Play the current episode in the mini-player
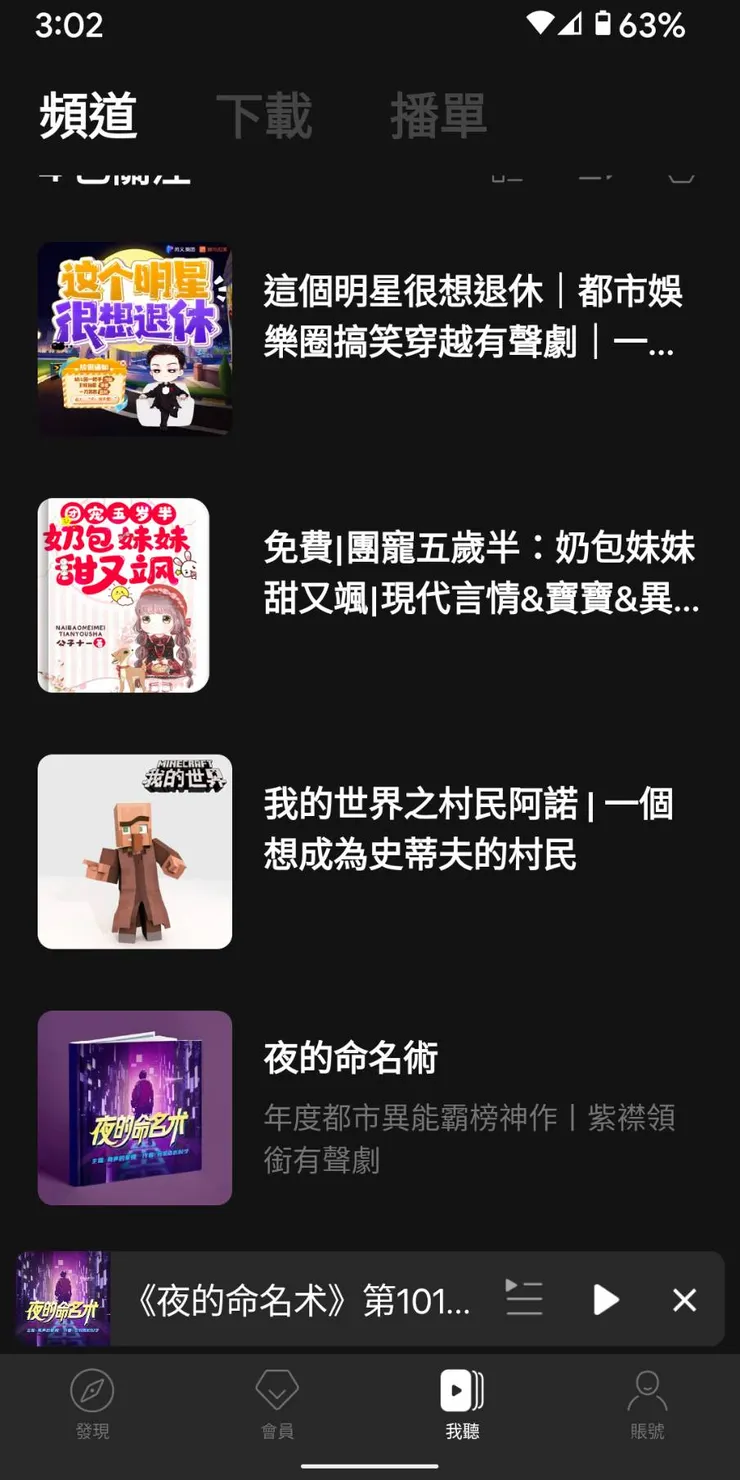 click(604, 1299)
